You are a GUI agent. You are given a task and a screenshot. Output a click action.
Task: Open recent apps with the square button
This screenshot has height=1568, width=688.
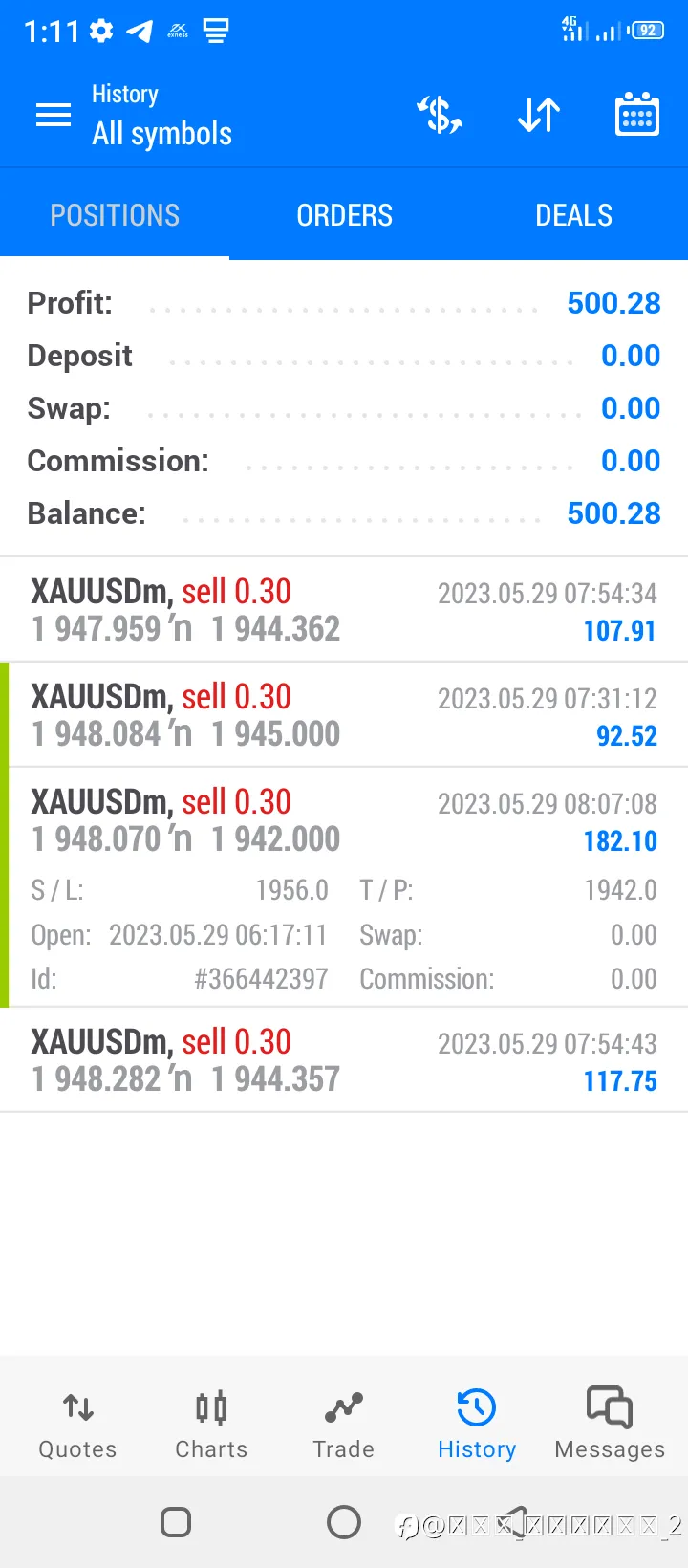176,1522
